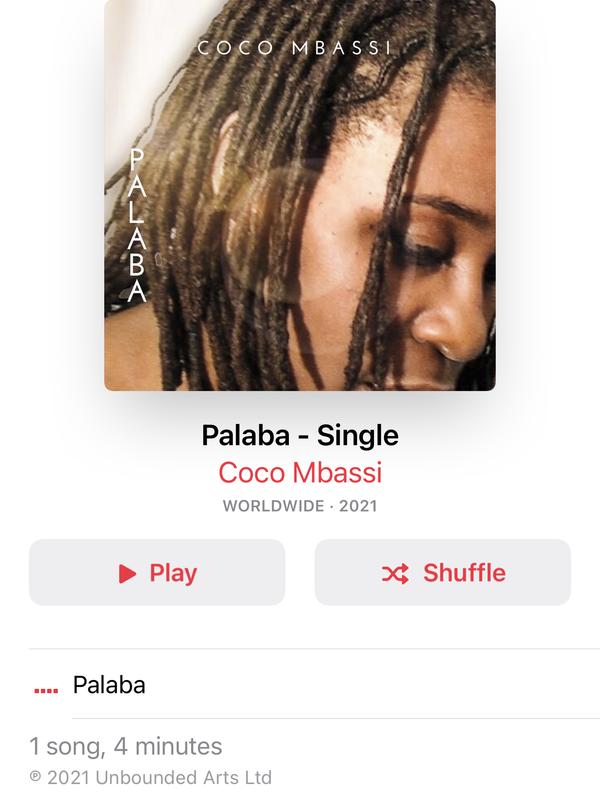
Task: Open the Coco Mbassi artist page
Action: coord(300,472)
